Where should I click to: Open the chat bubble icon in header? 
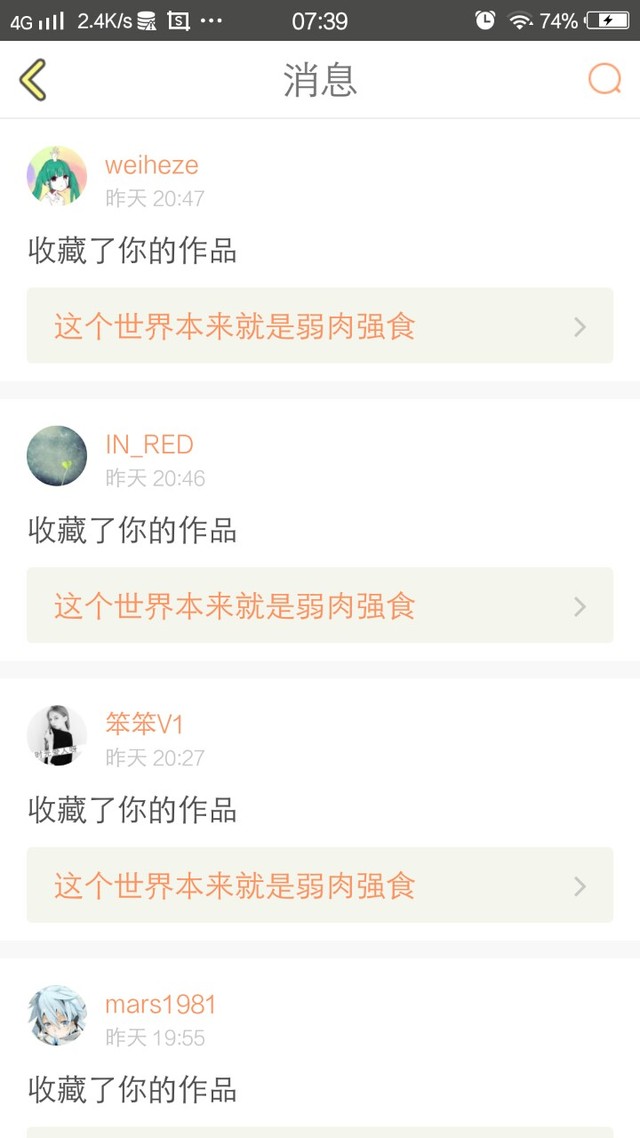[604, 79]
